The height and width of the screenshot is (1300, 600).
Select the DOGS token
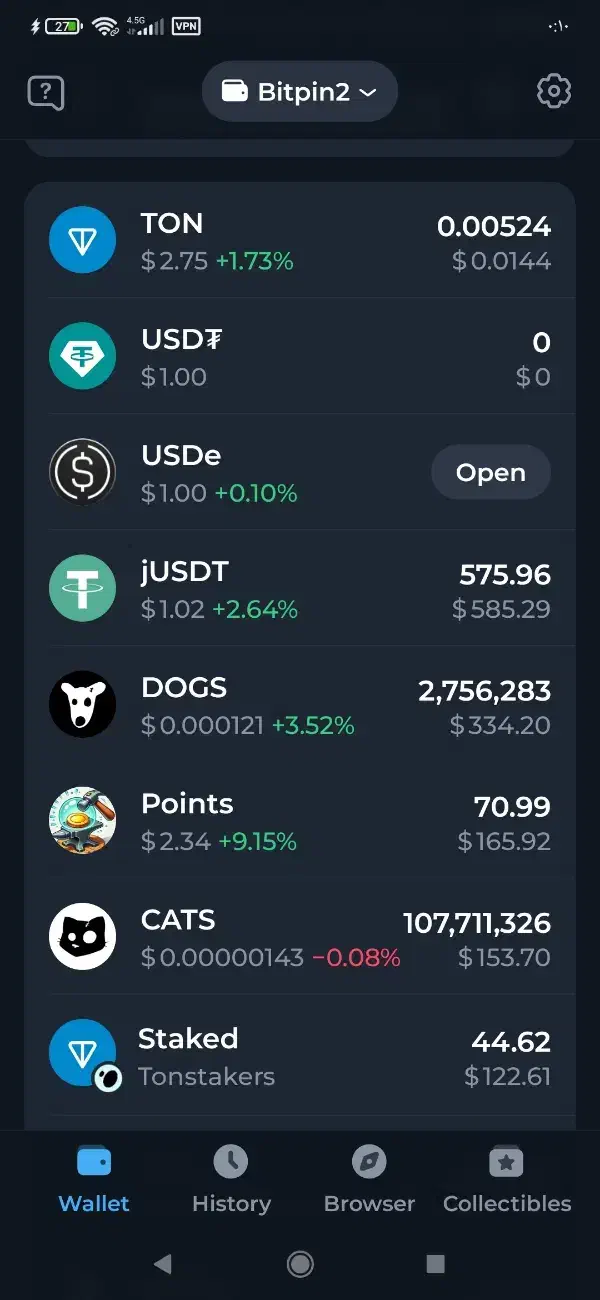point(300,705)
